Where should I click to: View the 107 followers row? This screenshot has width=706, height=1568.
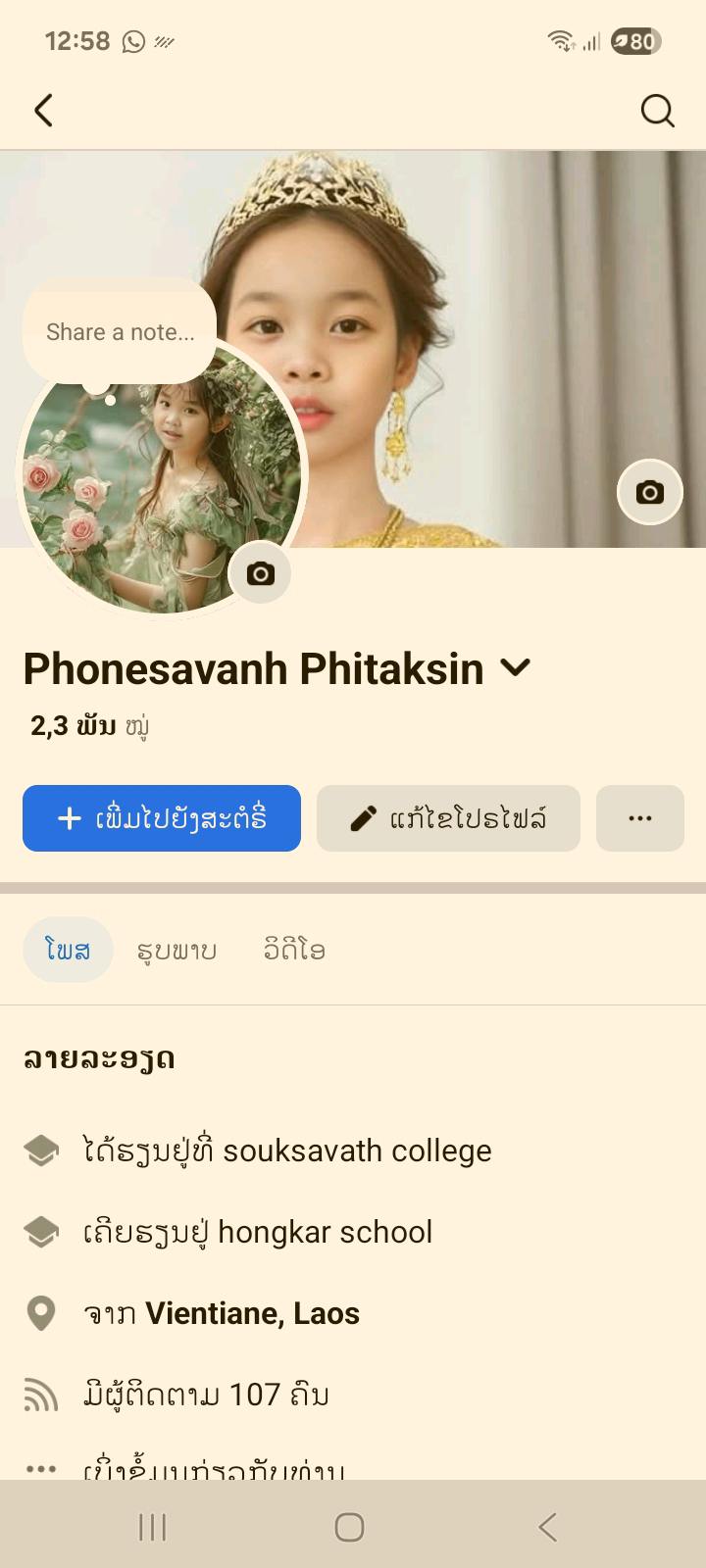point(206,1394)
